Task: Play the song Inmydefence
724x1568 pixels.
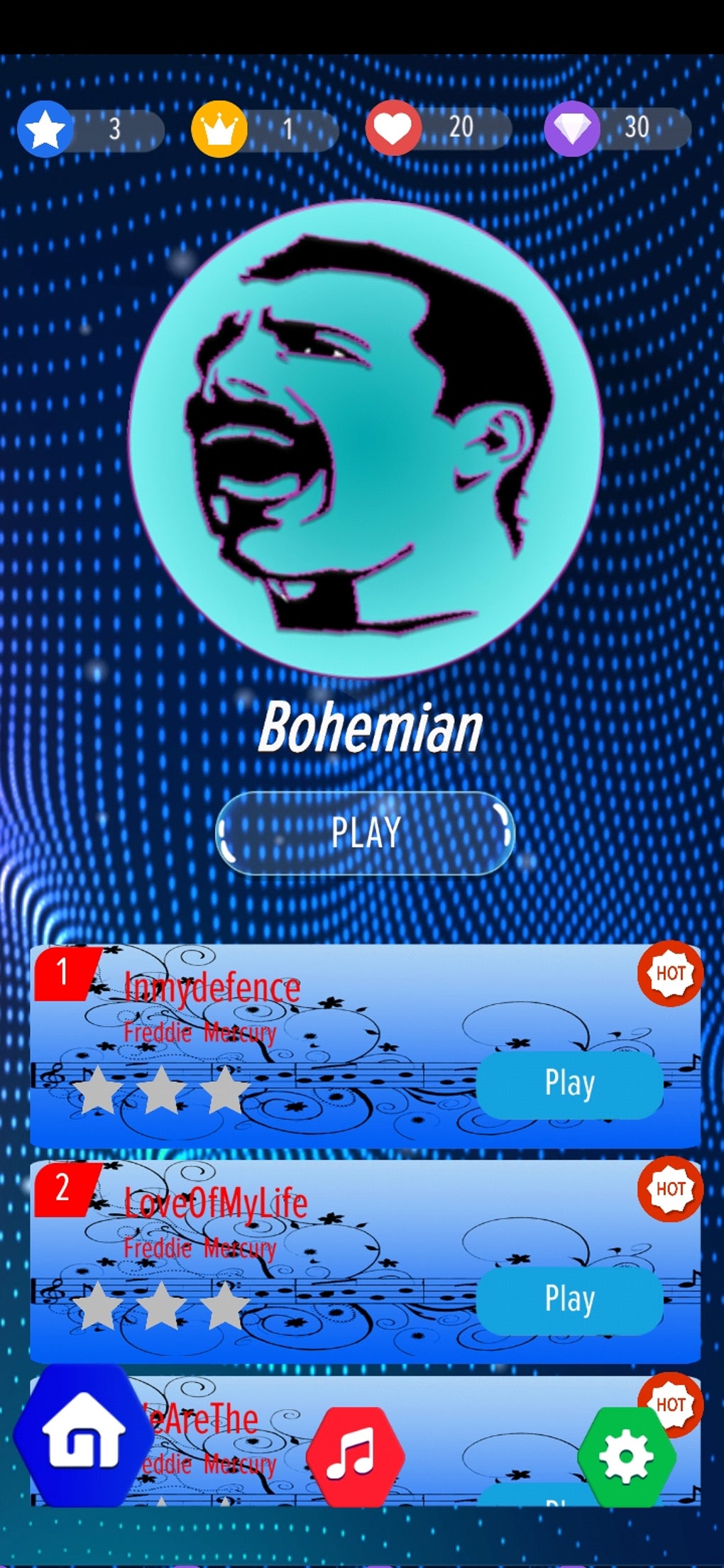Action: 569,1083
